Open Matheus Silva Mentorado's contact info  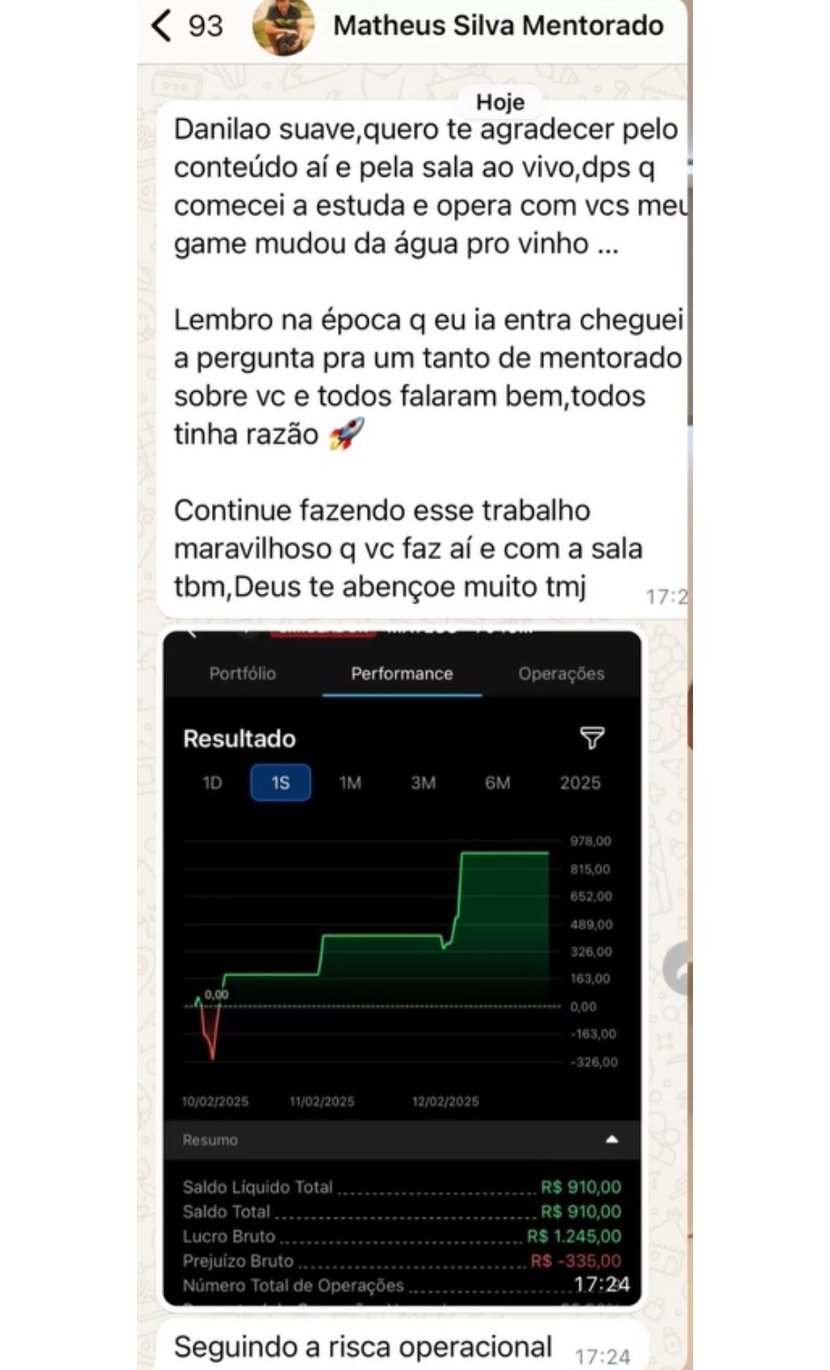(497, 26)
